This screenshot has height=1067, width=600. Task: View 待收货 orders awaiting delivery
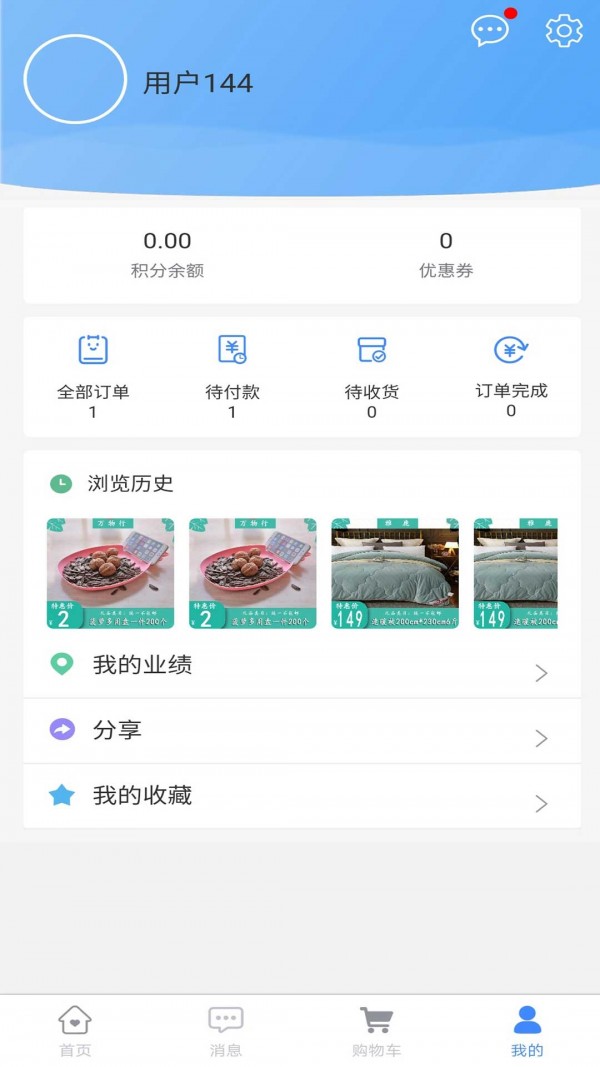371,377
